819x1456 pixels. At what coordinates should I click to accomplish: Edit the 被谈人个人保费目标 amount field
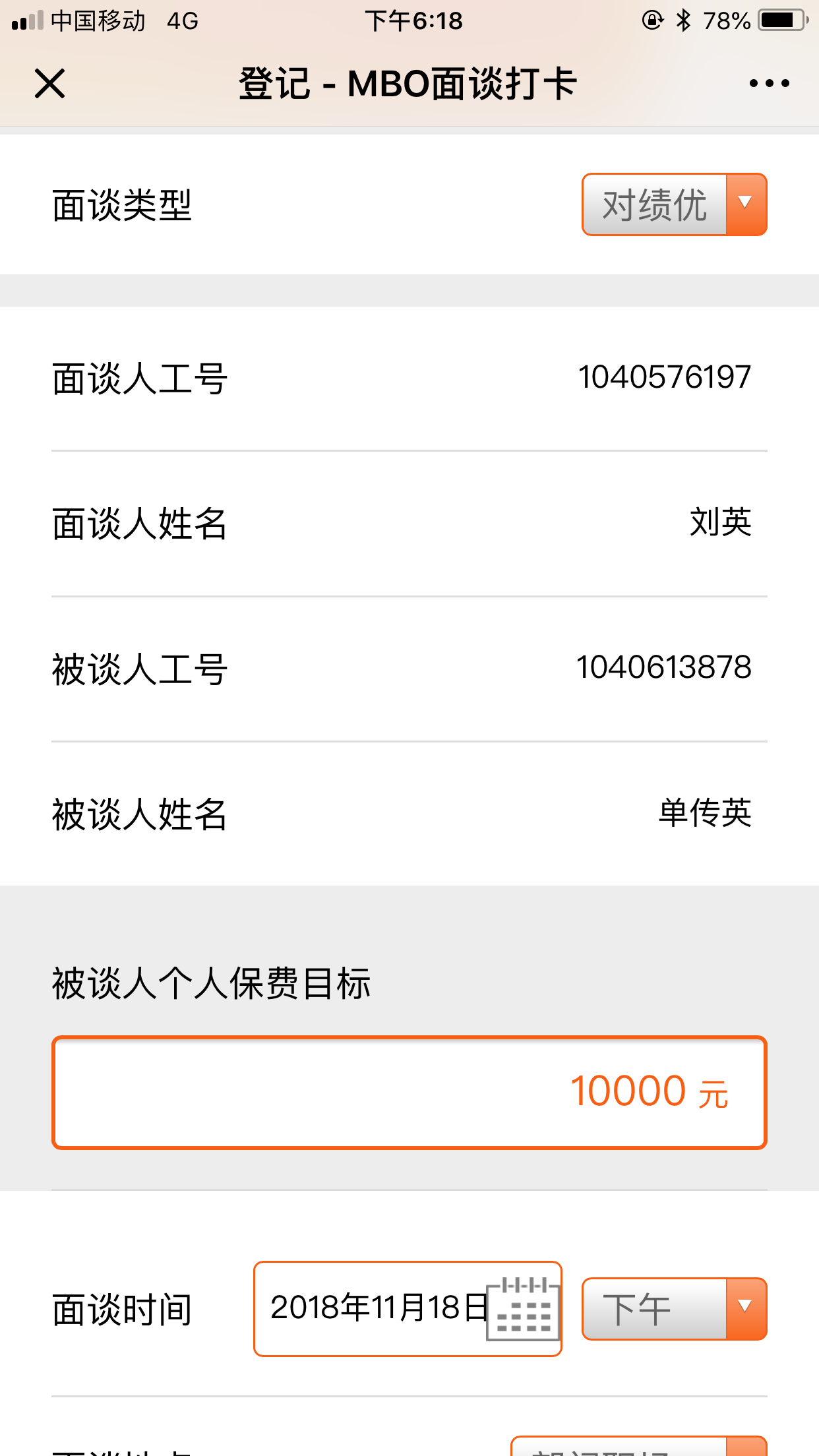click(409, 1092)
